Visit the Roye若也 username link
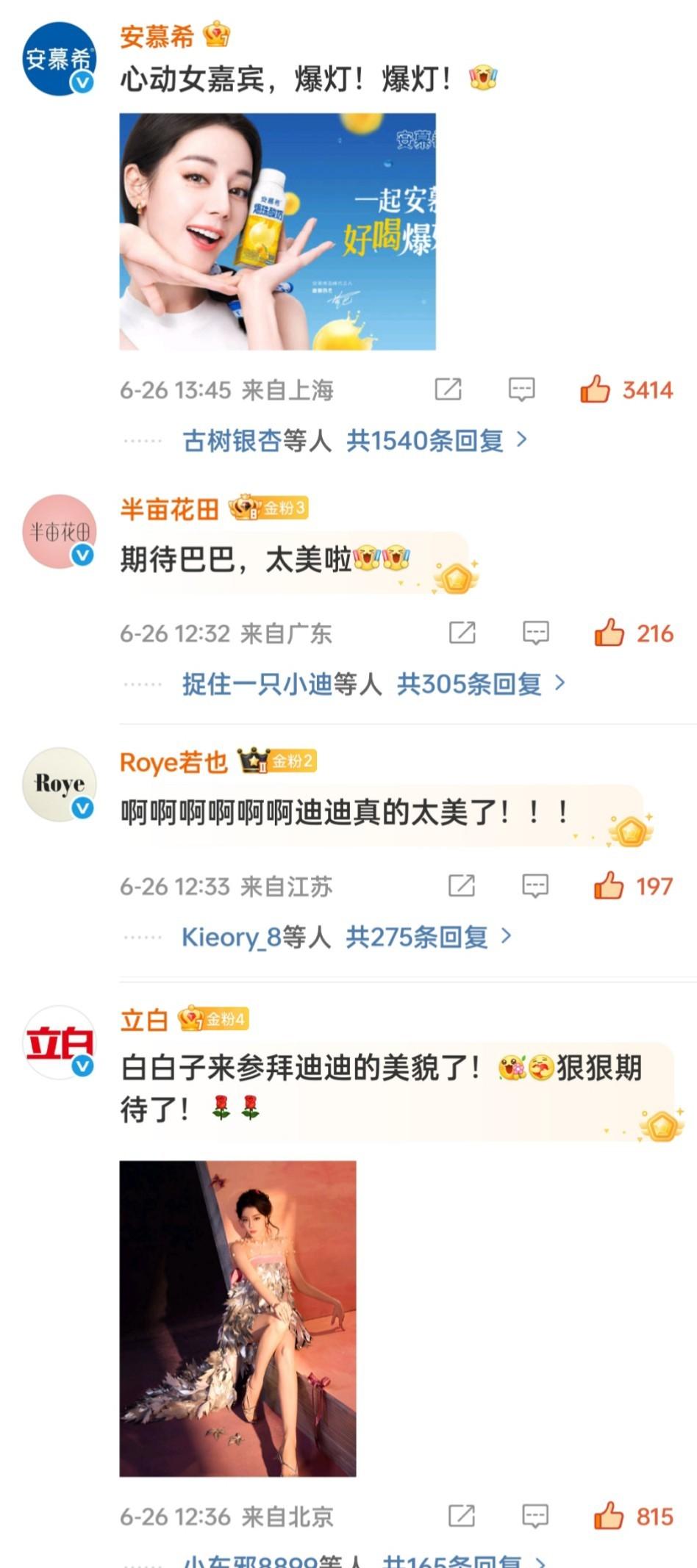This screenshot has width=697, height=1568. 174,762
